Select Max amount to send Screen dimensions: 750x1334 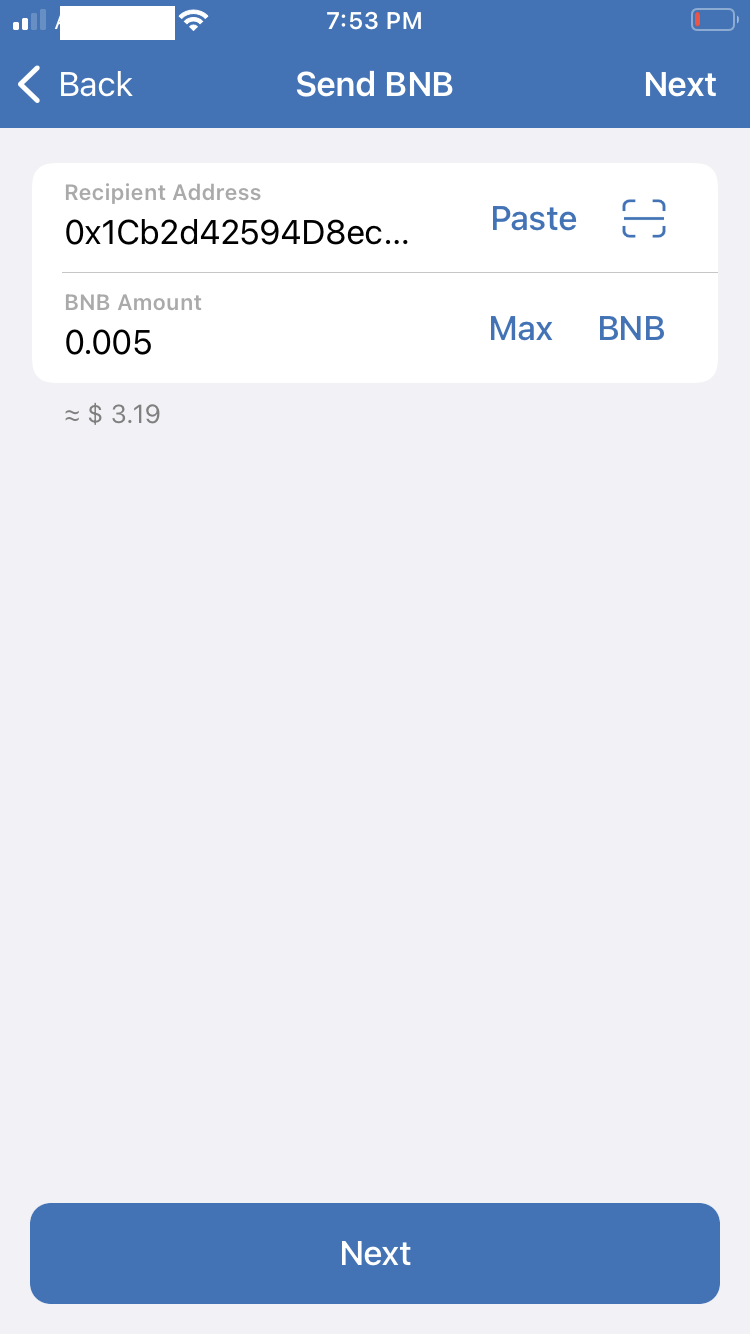520,328
